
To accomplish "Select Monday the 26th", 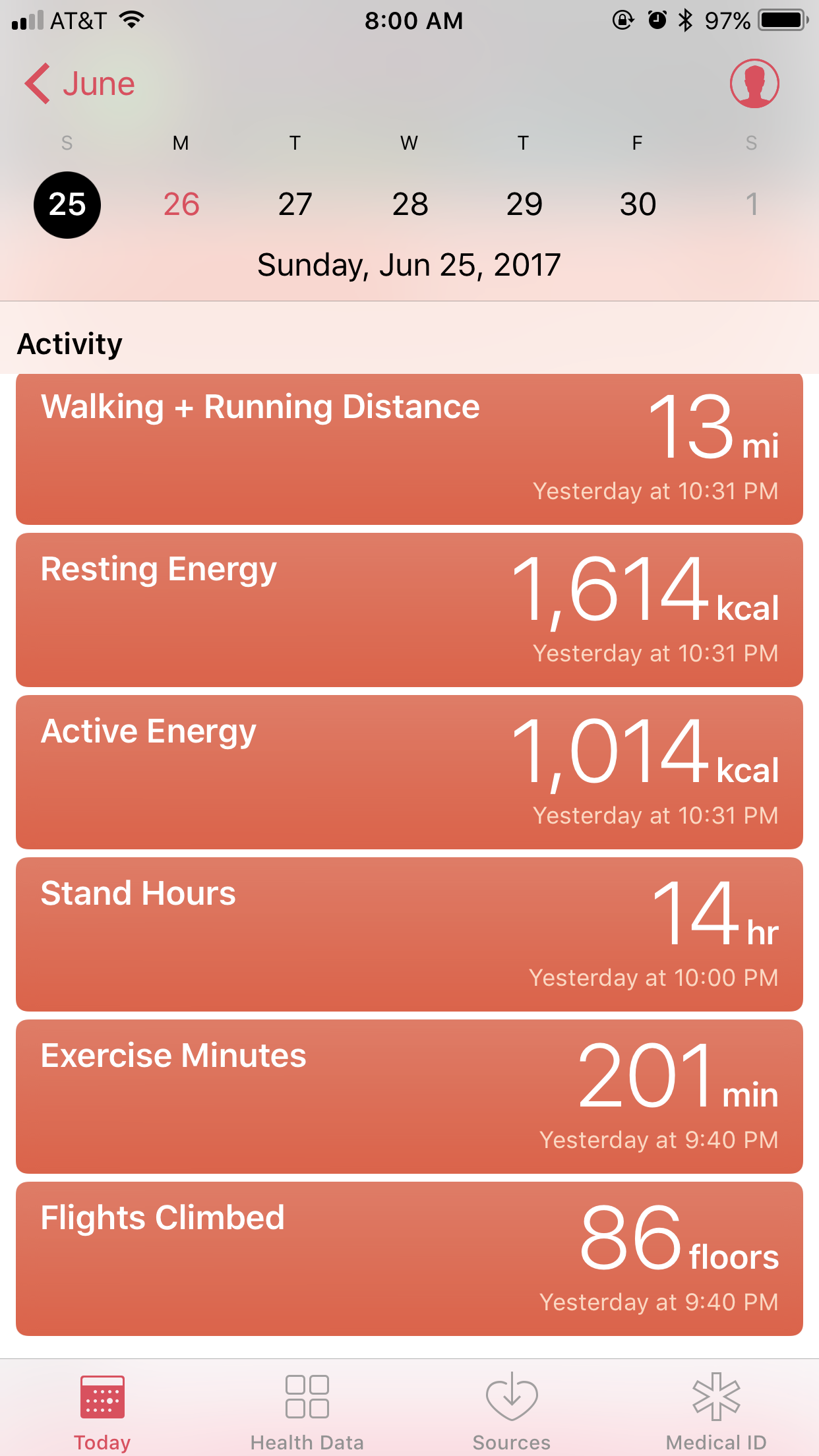I will click(x=181, y=204).
